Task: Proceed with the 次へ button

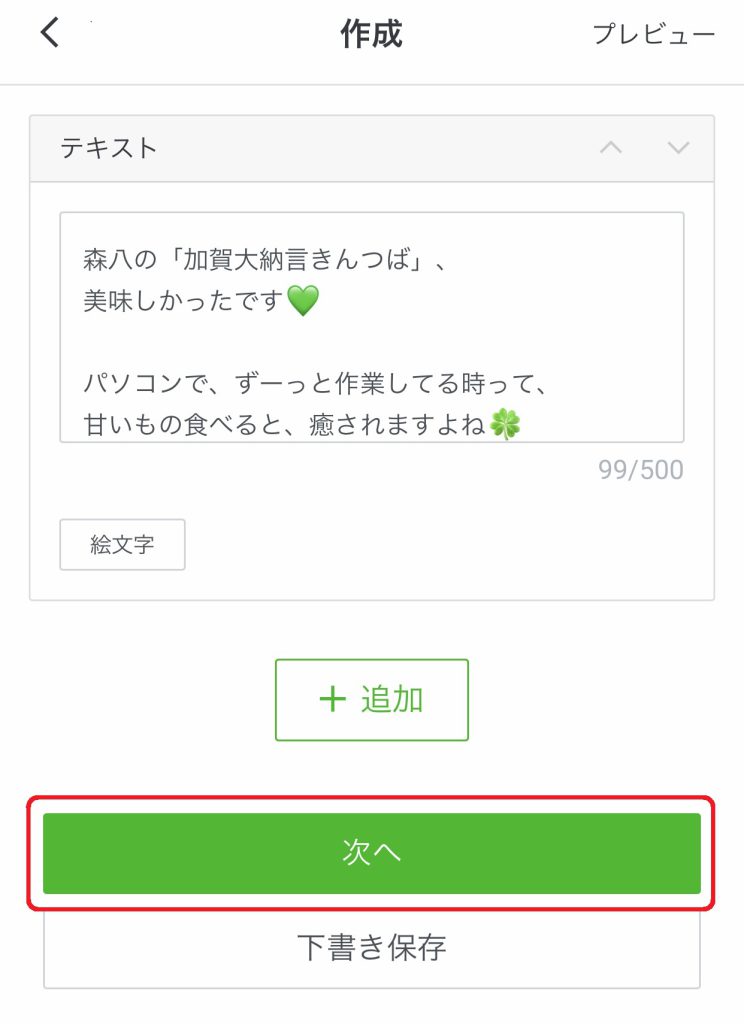Action: click(x=371, y=853)
